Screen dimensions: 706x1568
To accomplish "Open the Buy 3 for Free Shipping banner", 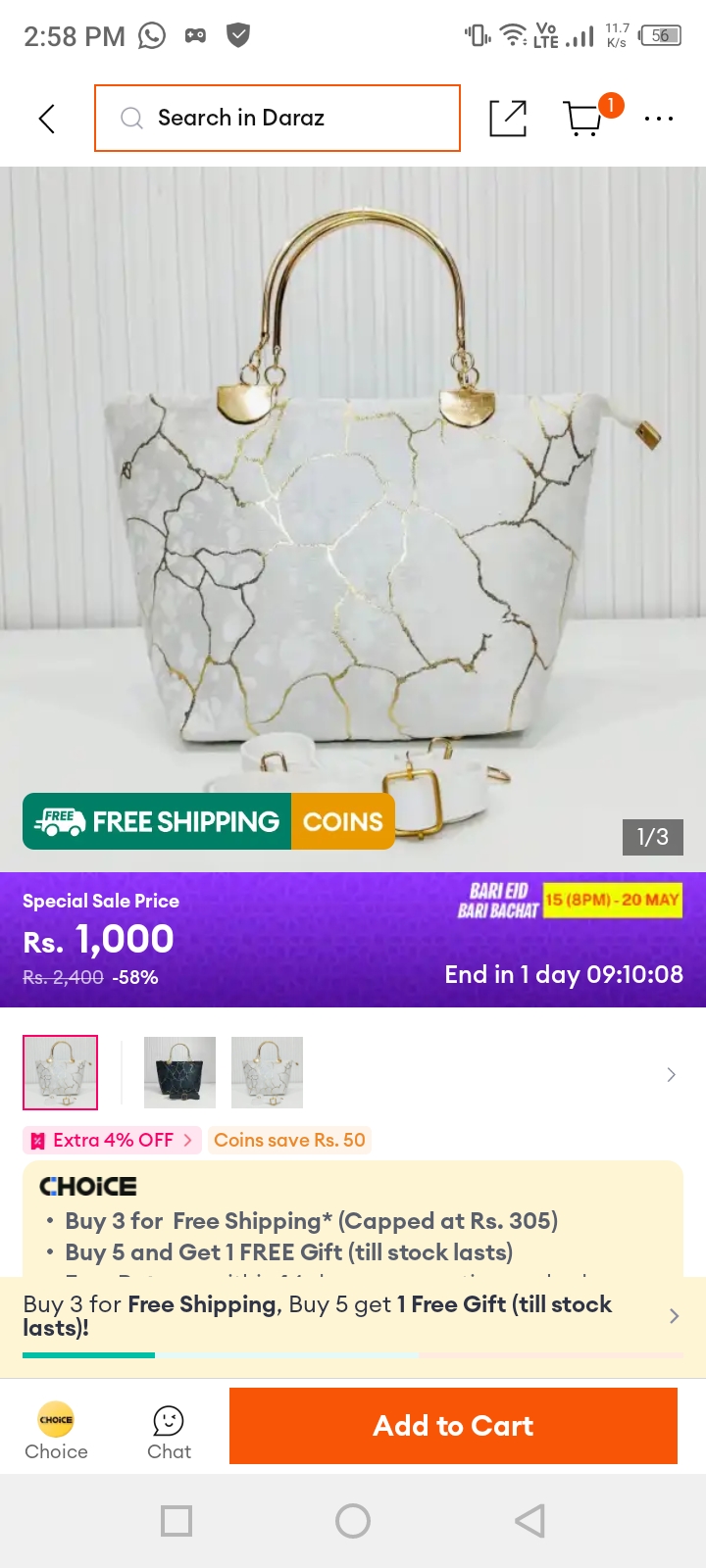I will [x=353, y=1316].
